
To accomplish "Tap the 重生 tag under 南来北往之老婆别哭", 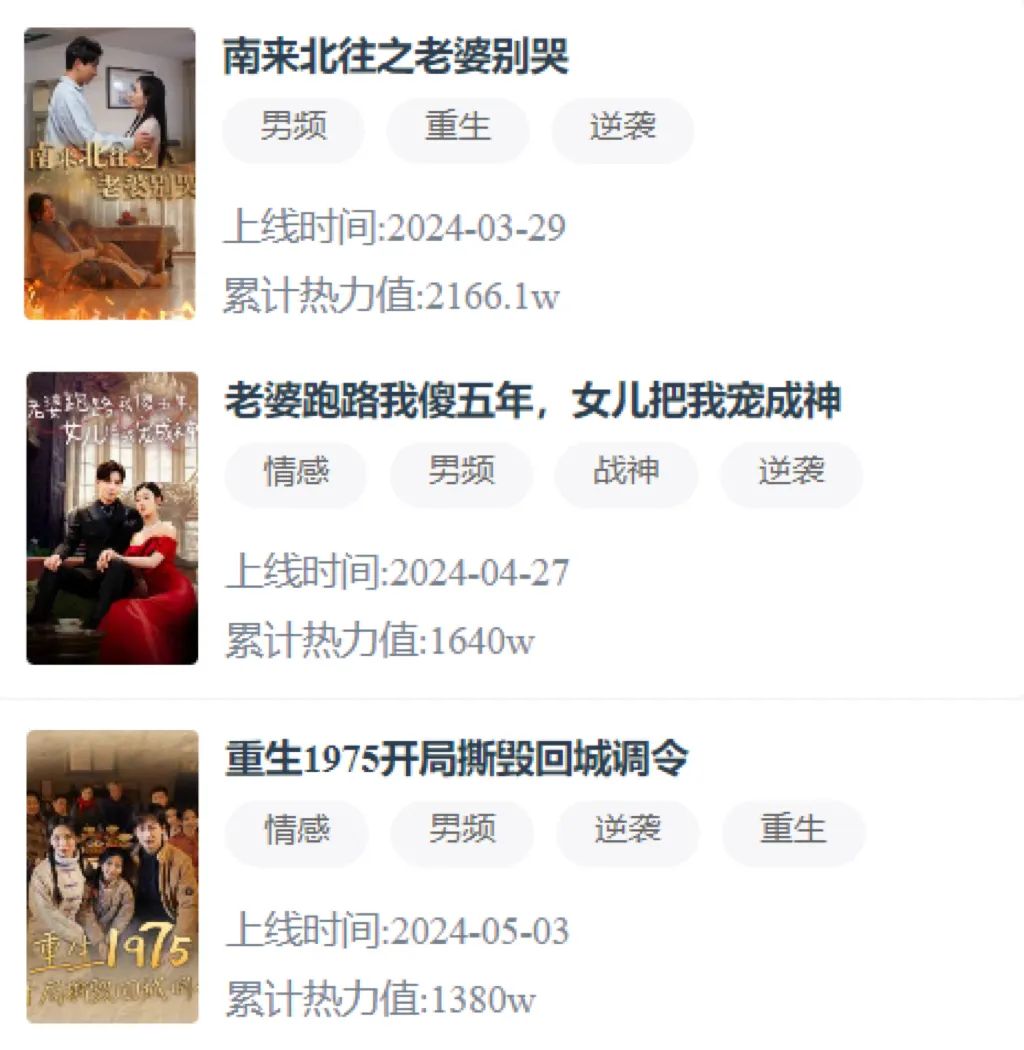I will click(x=458, y=130).
